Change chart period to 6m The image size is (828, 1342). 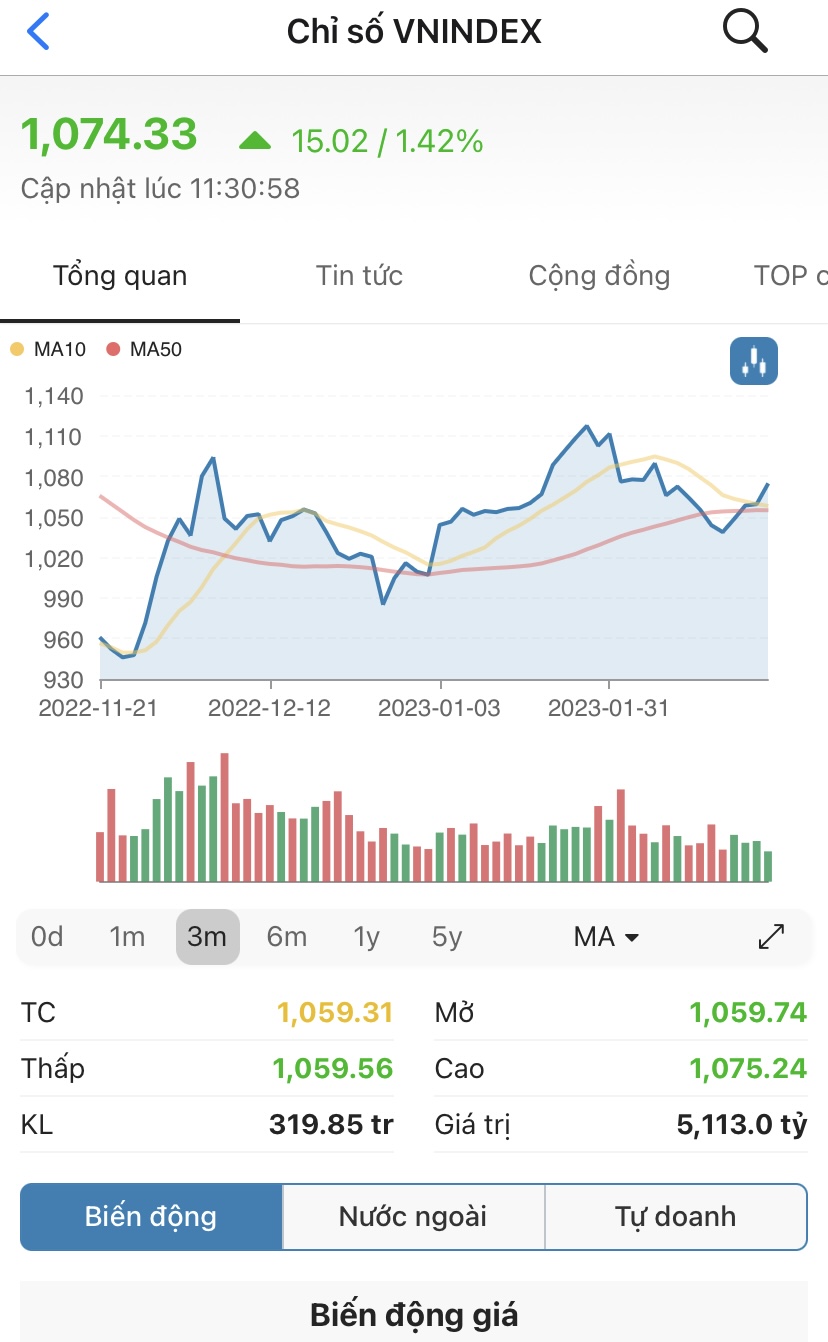tap(287, 937)
